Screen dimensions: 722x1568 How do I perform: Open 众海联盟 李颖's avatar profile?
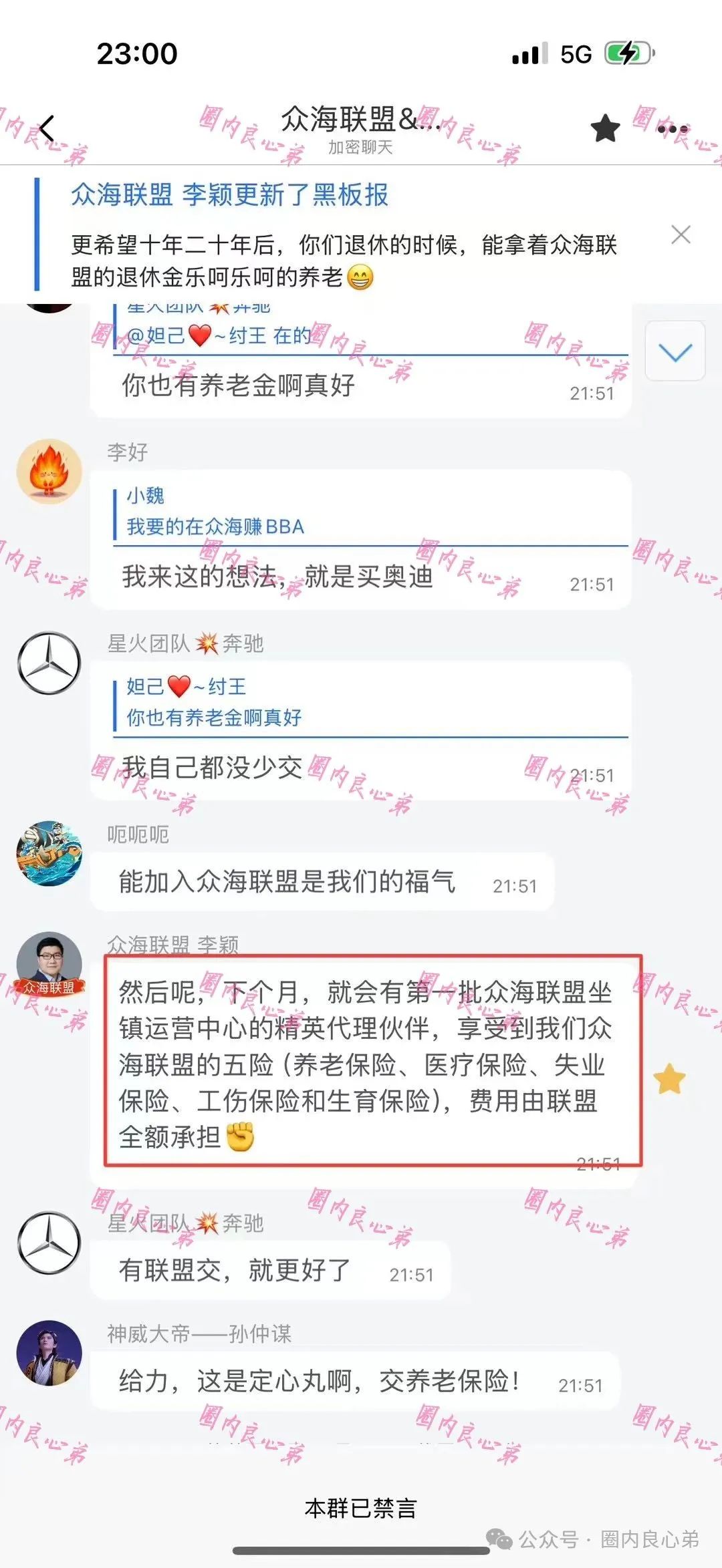point(49,964)
